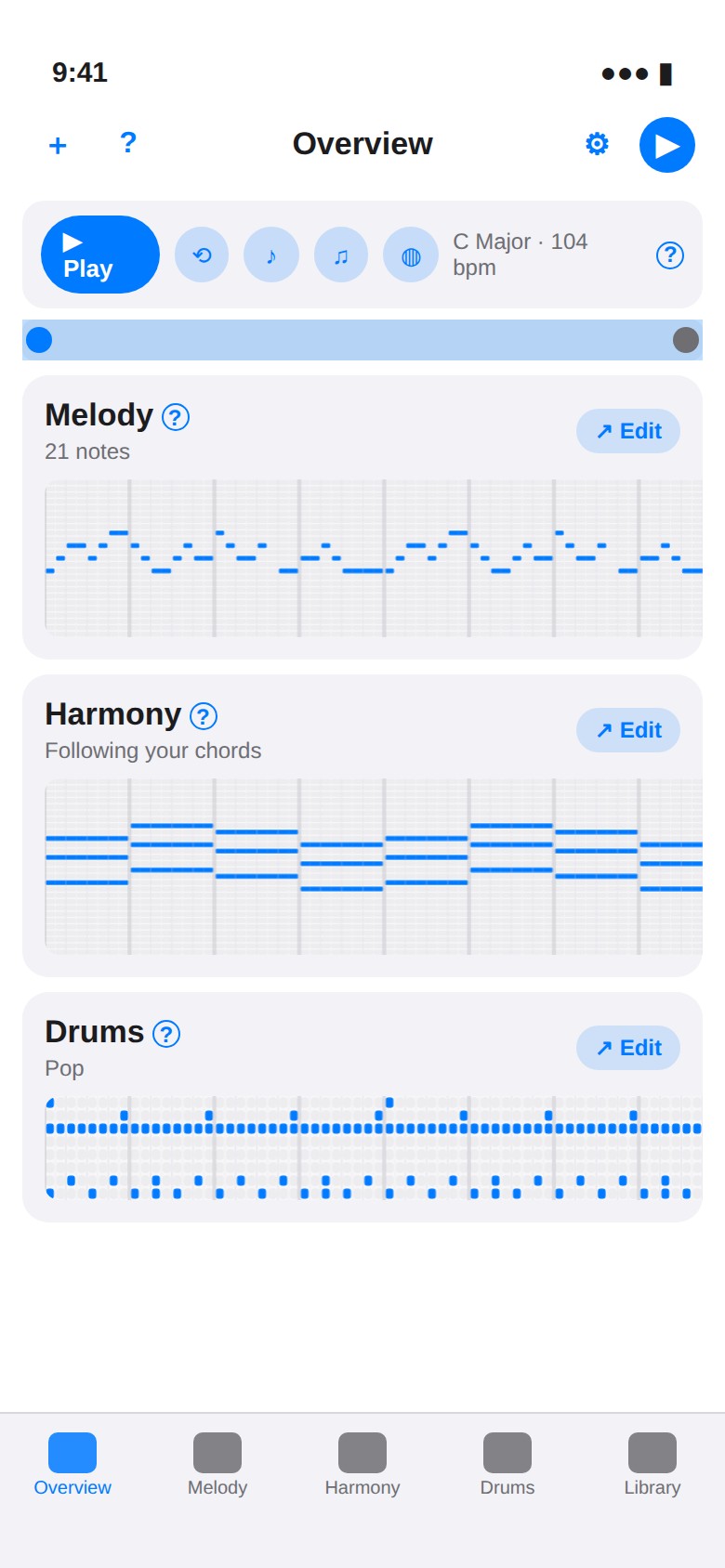
Task: Tap the metronome circle icon
Action: [x=411, y=255]
